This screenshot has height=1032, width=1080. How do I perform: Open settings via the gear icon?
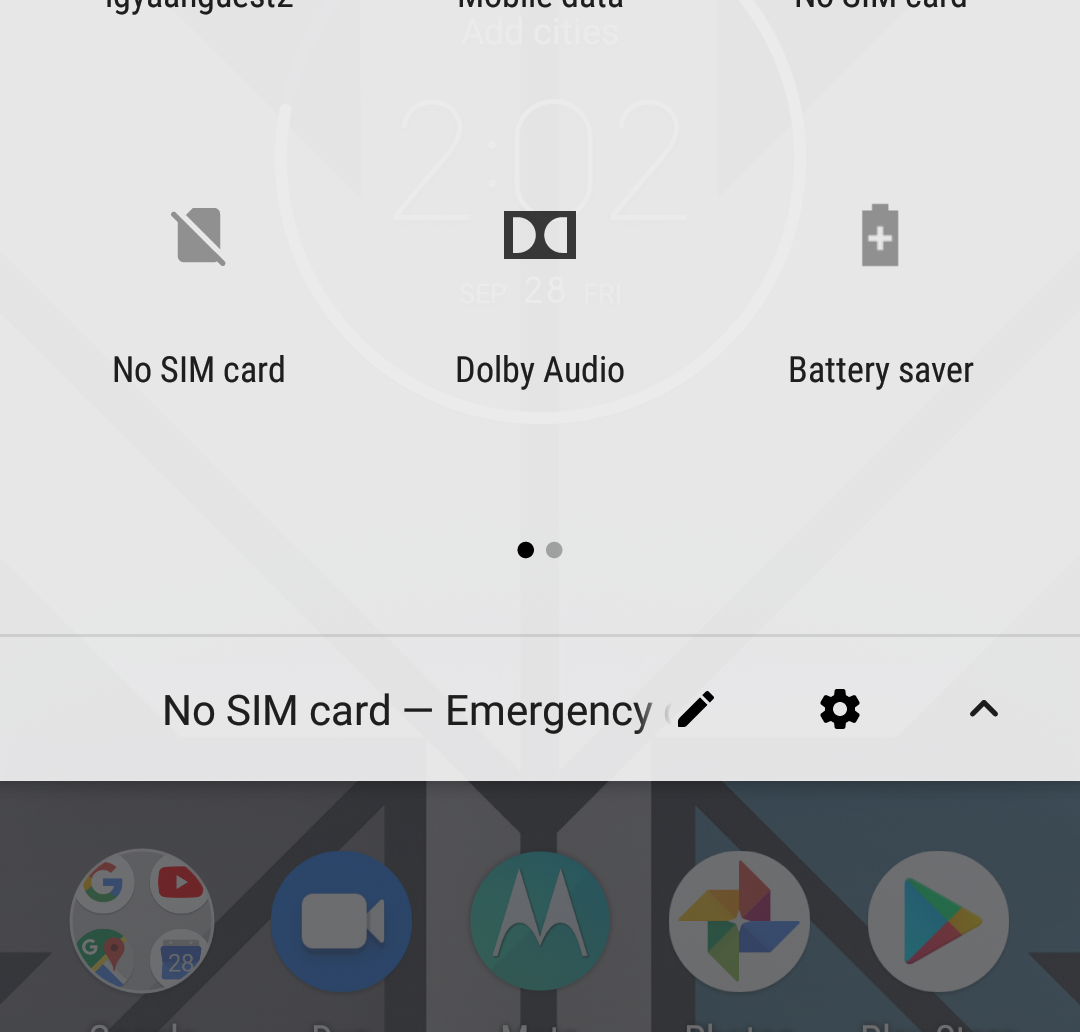click(840, 709)
